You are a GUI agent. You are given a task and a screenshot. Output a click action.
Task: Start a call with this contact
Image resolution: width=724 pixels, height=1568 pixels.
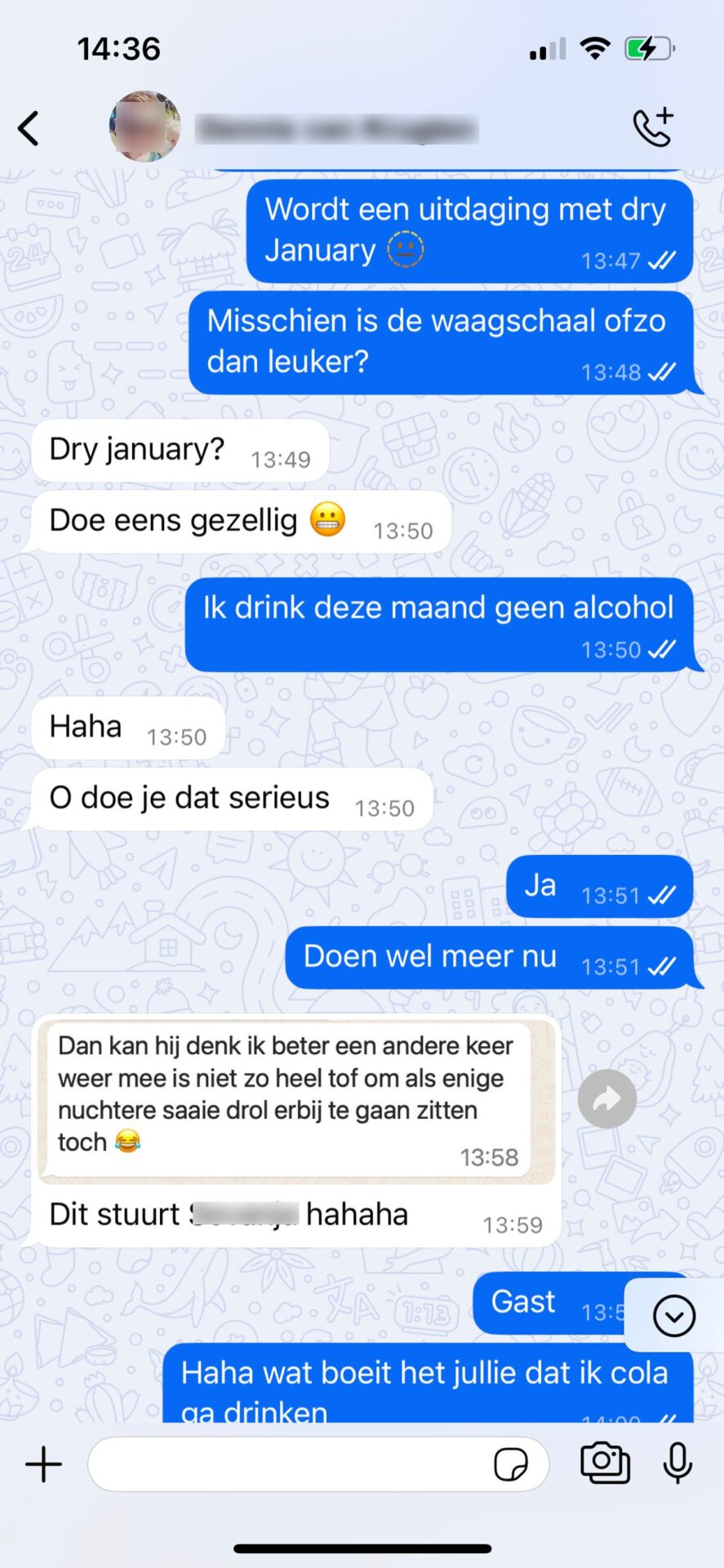click(653, 127)
